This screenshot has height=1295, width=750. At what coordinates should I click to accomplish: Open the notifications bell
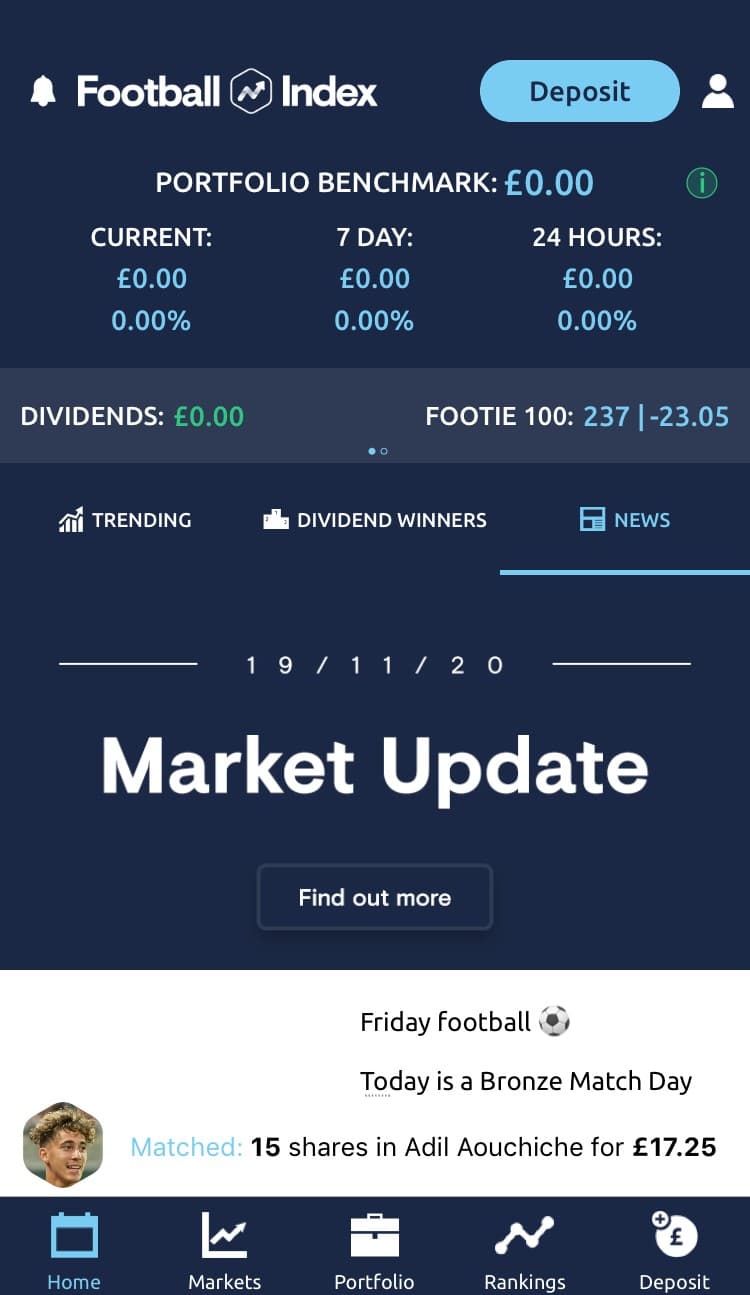[x=43, y=91]
